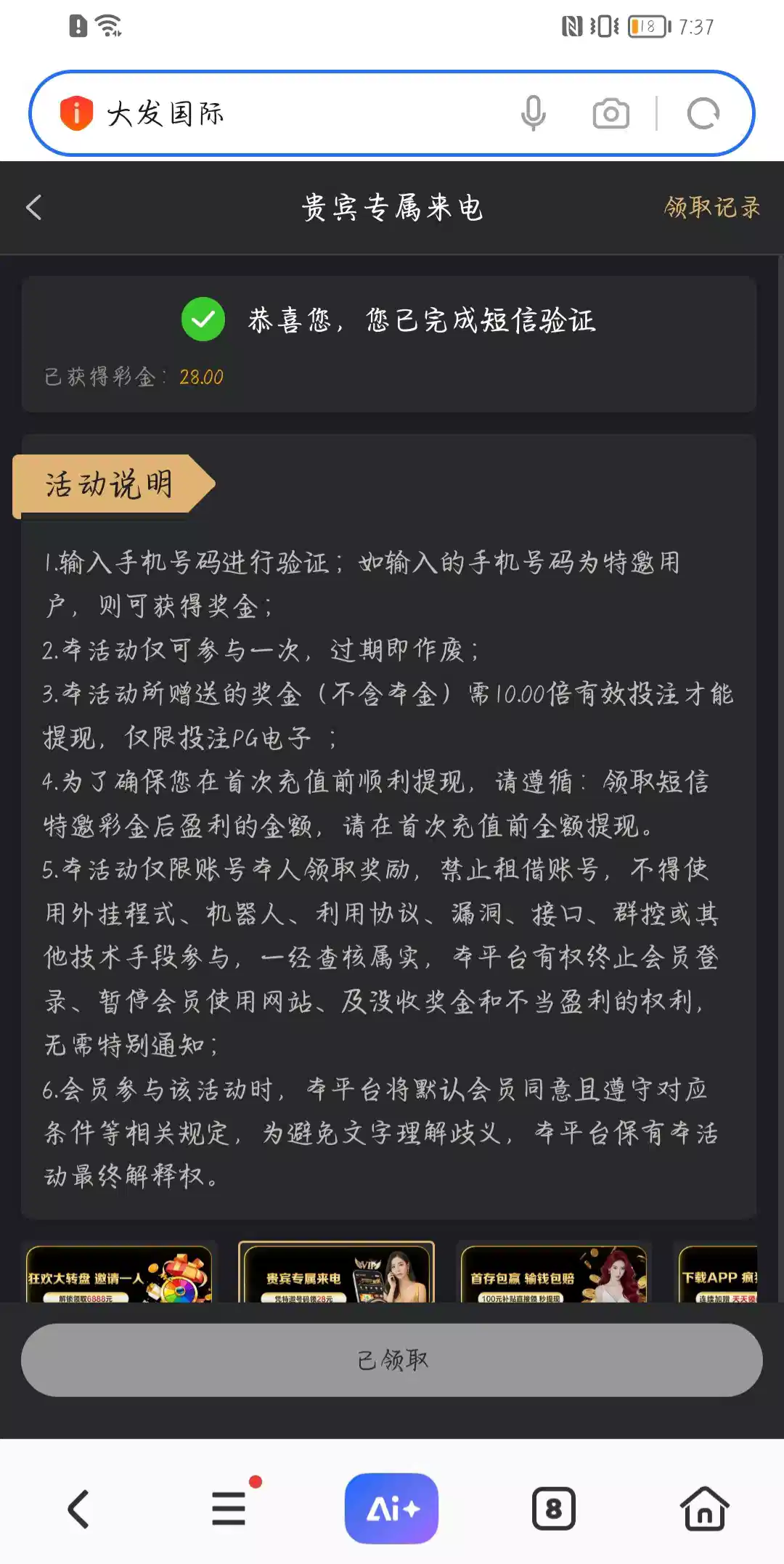The height and width of the screenshot is (1564, 784).
Task: Launch the Ai+ assistant
Action: (x=391, y=1508)
